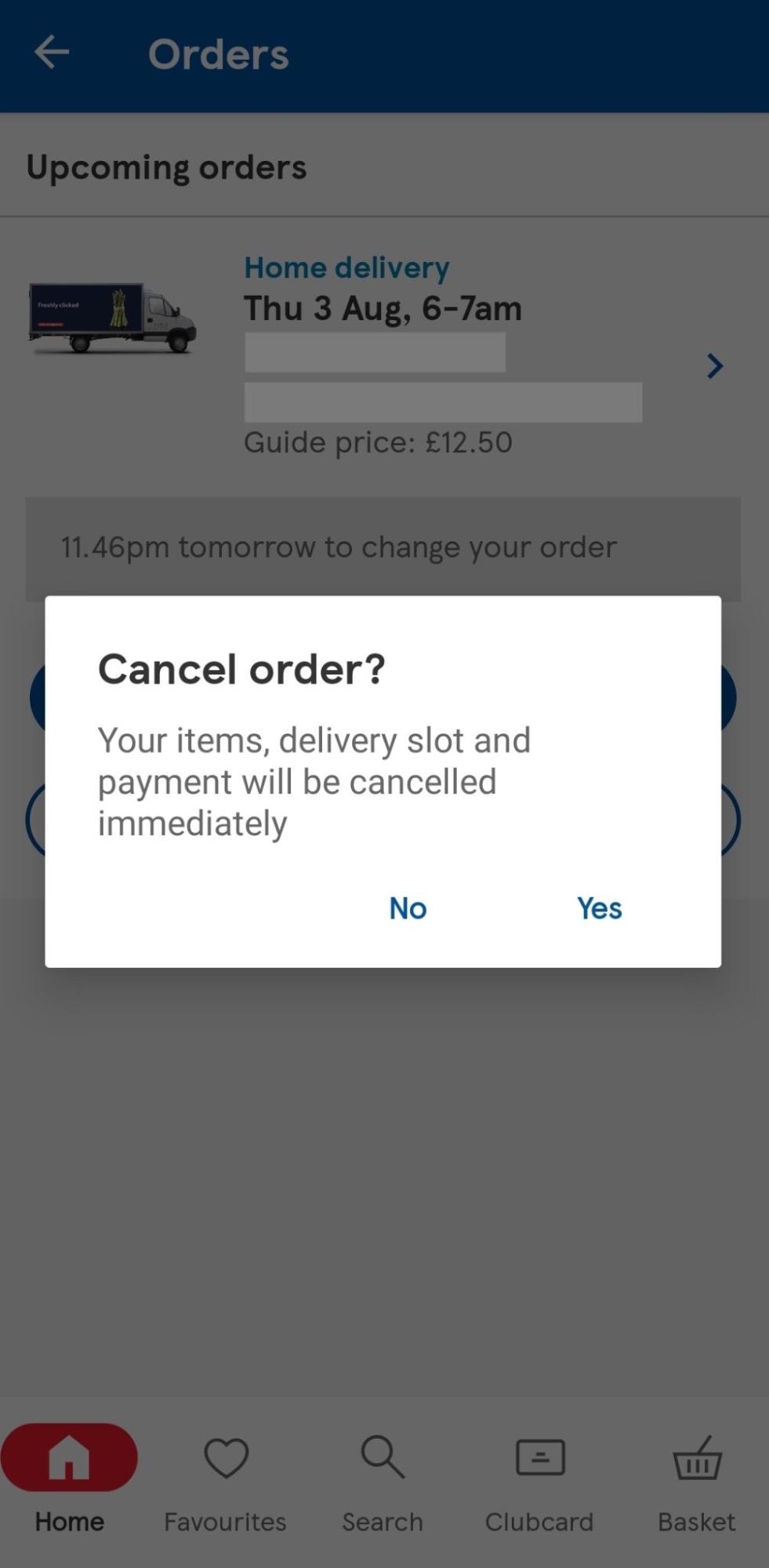This screenshot has width=769, height=1568.
Task: Open search via the magnifier icon
Action: click(x=382, y=1457)
